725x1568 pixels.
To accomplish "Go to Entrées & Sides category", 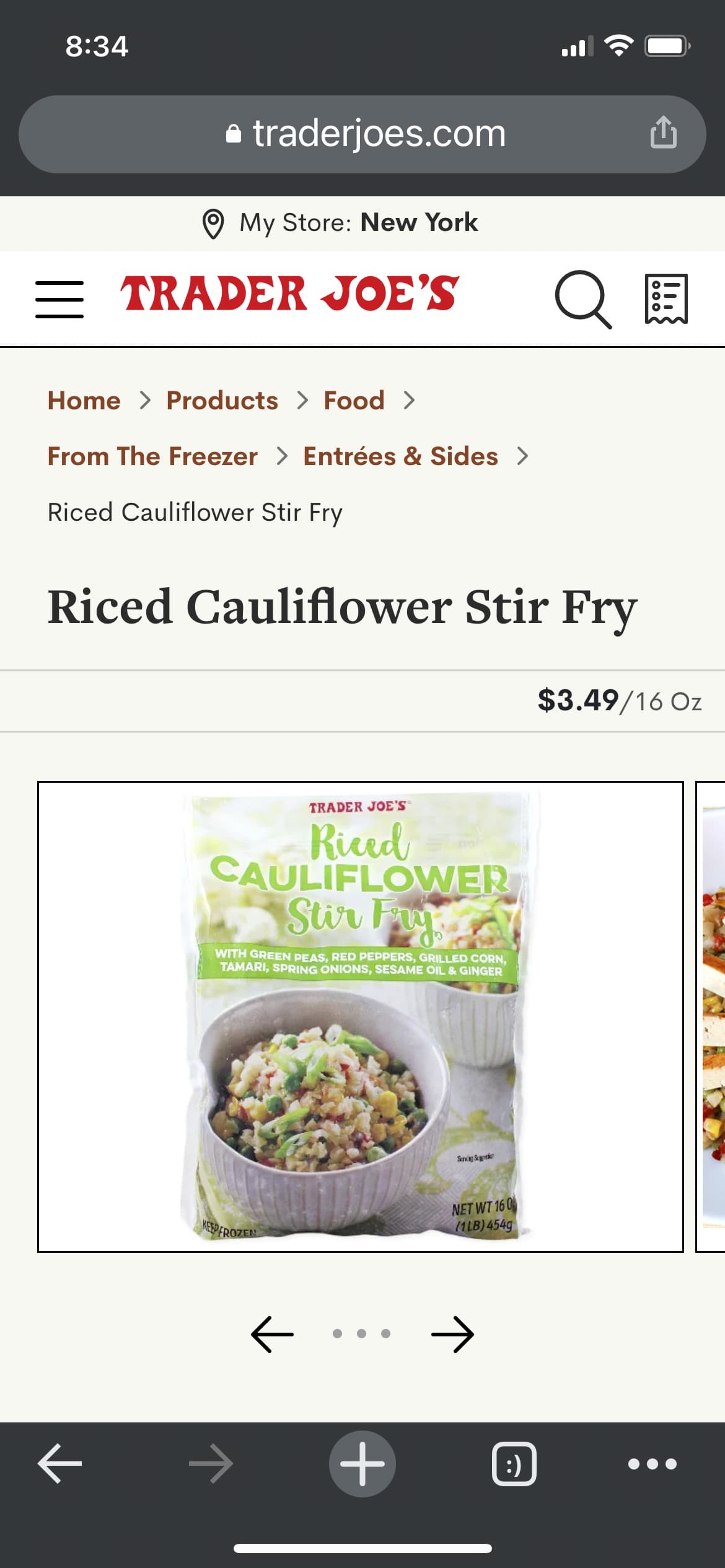I will pos(400,456).
